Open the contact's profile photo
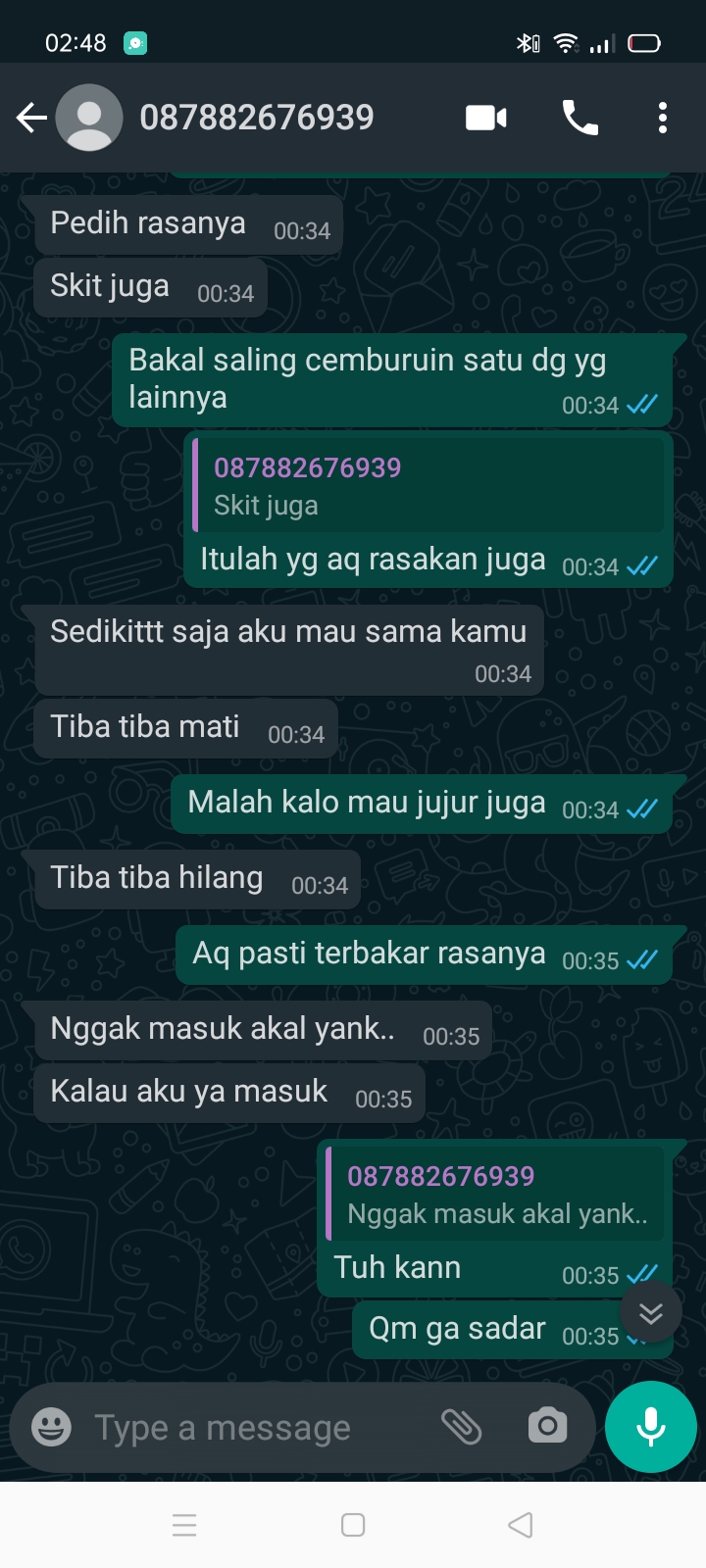 tap(89, 118)
